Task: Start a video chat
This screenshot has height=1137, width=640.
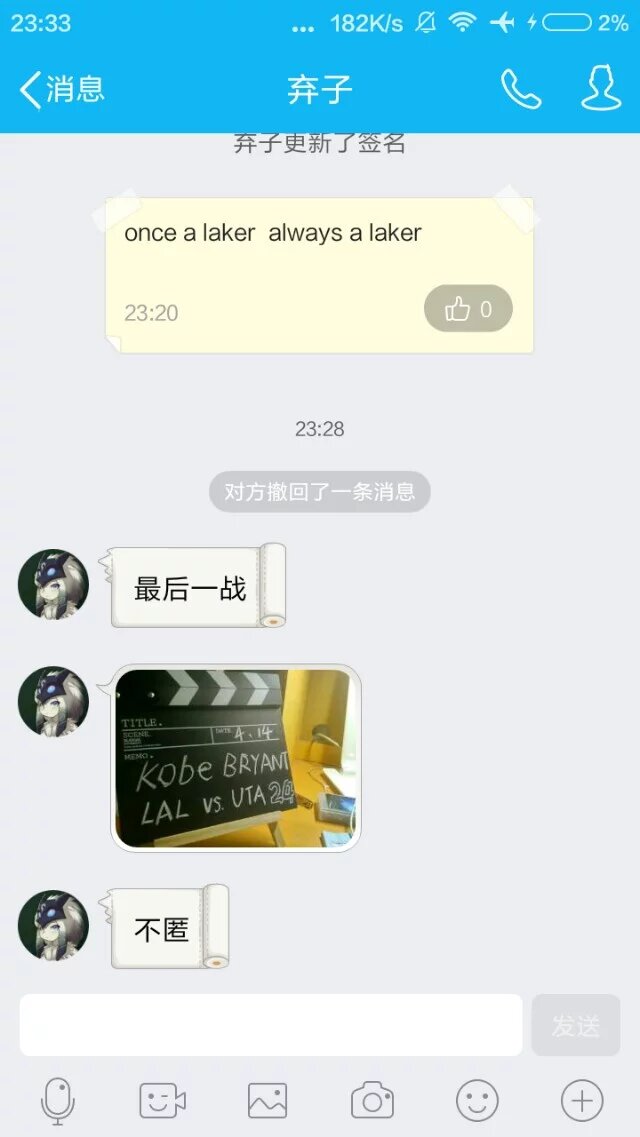Action: coord(162,1101)
